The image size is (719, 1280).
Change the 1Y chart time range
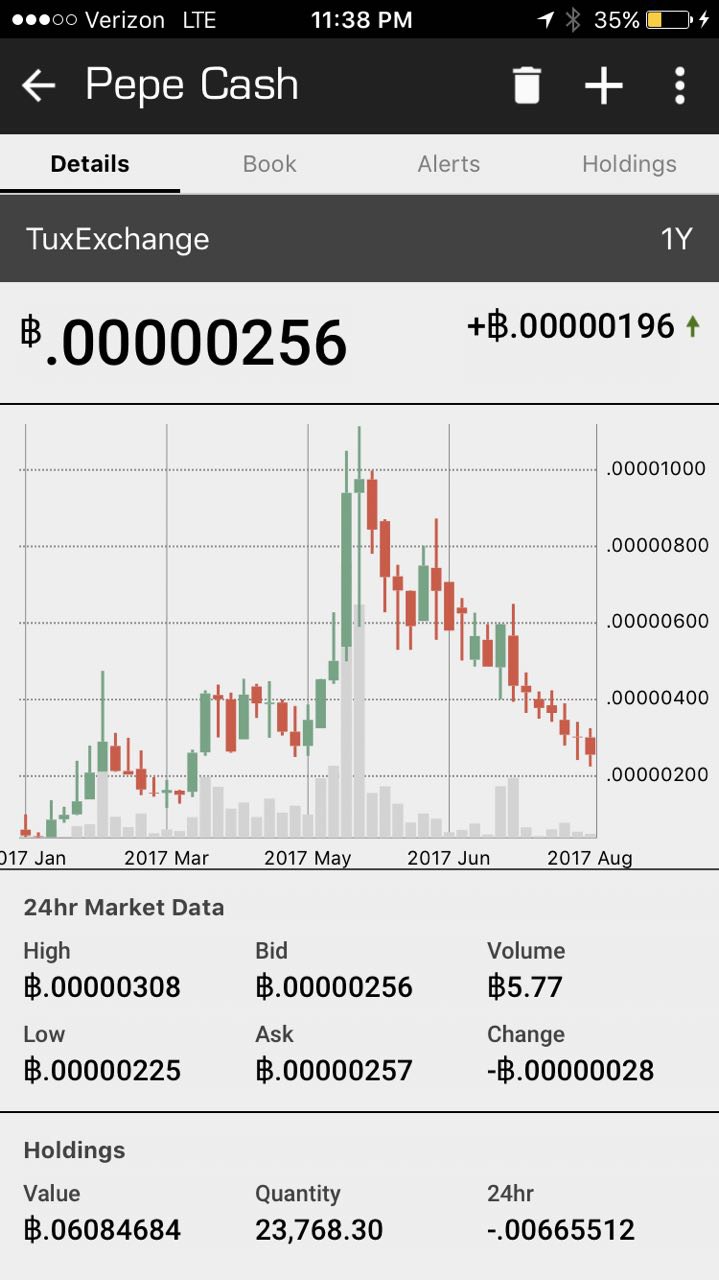(676, 239)
